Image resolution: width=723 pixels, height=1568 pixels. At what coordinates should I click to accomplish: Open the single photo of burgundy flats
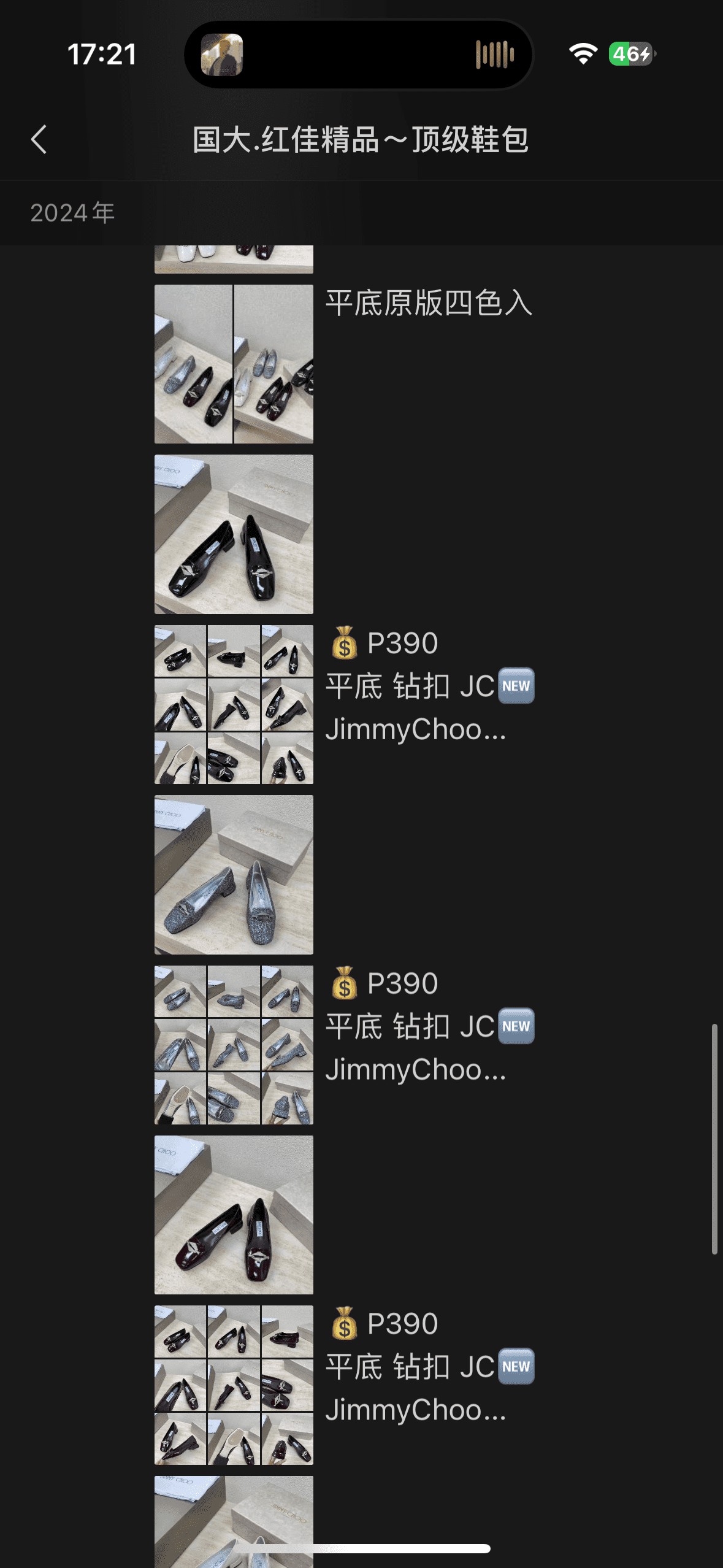[234, 1215]
